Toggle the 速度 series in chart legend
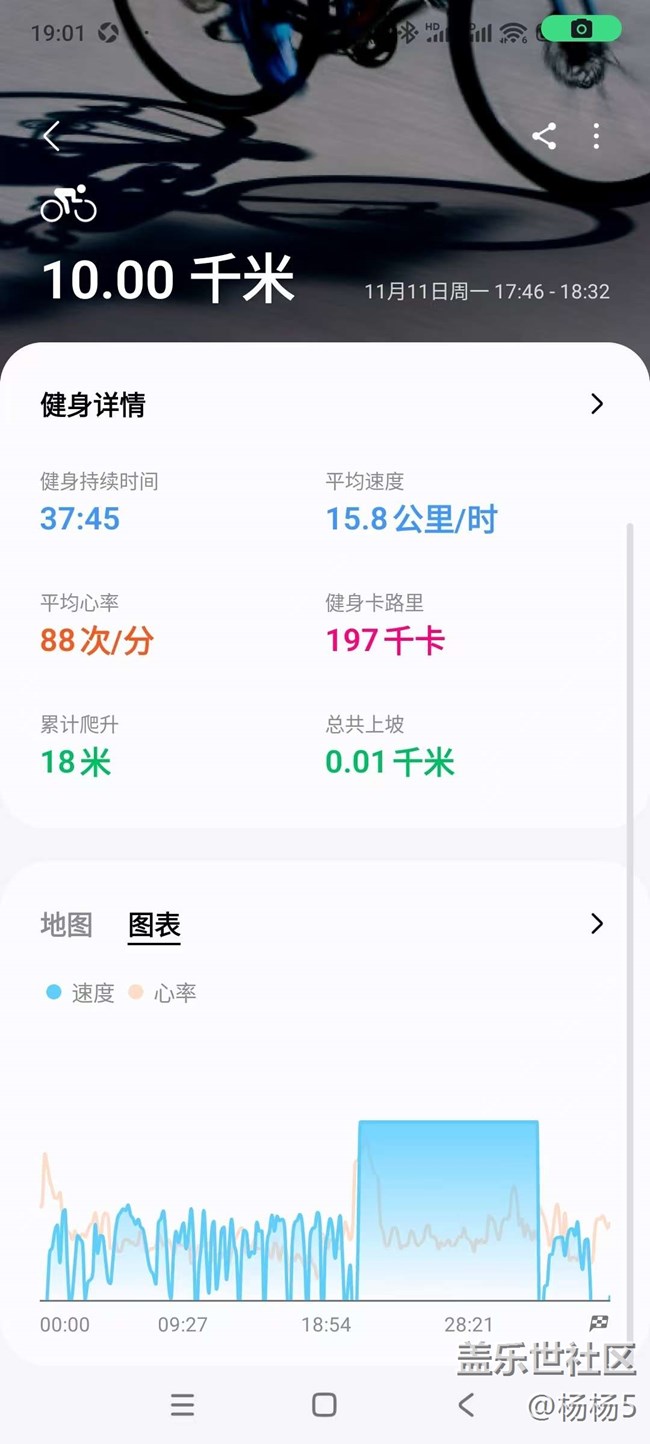Viewport: 650px width, 1444px height. click(81, 993)
